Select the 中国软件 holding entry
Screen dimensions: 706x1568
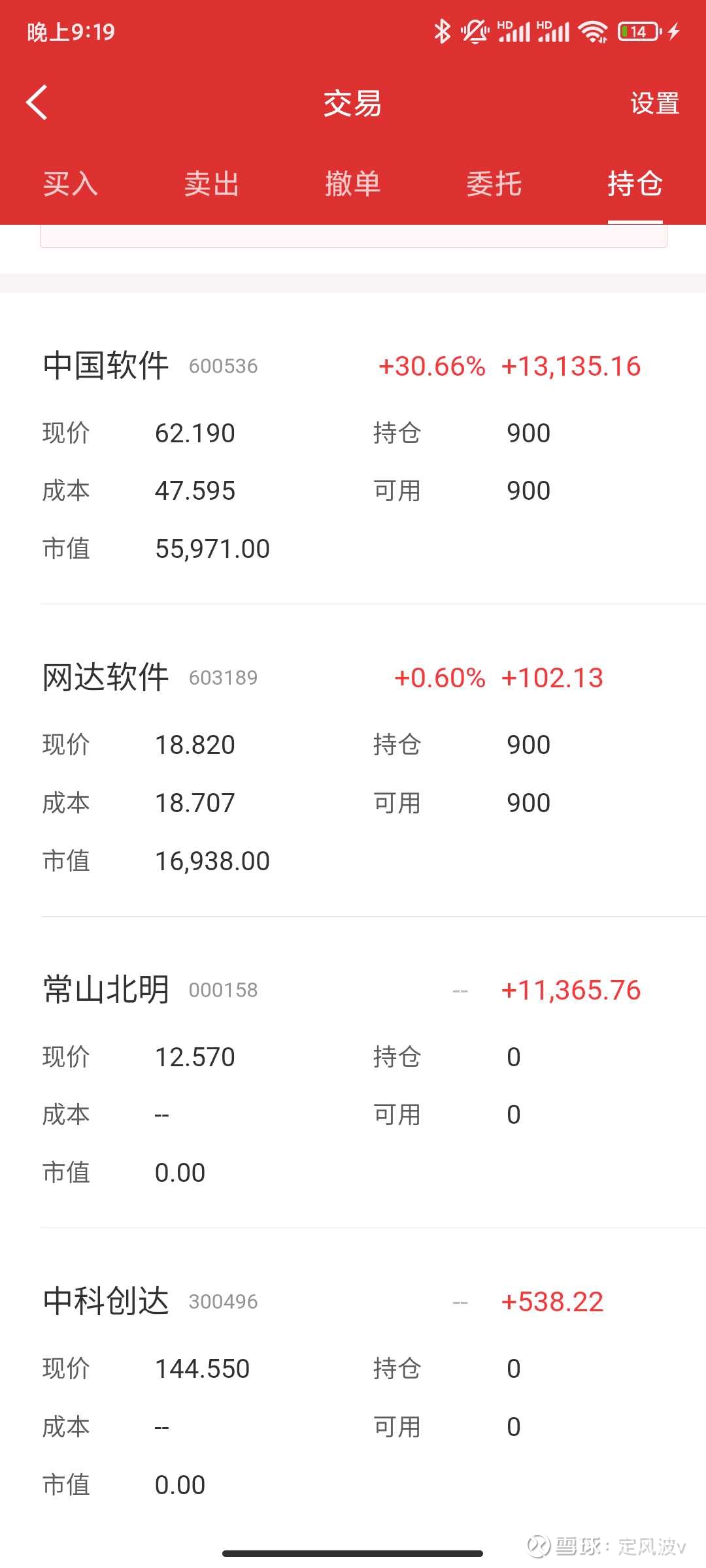point(353,457)
